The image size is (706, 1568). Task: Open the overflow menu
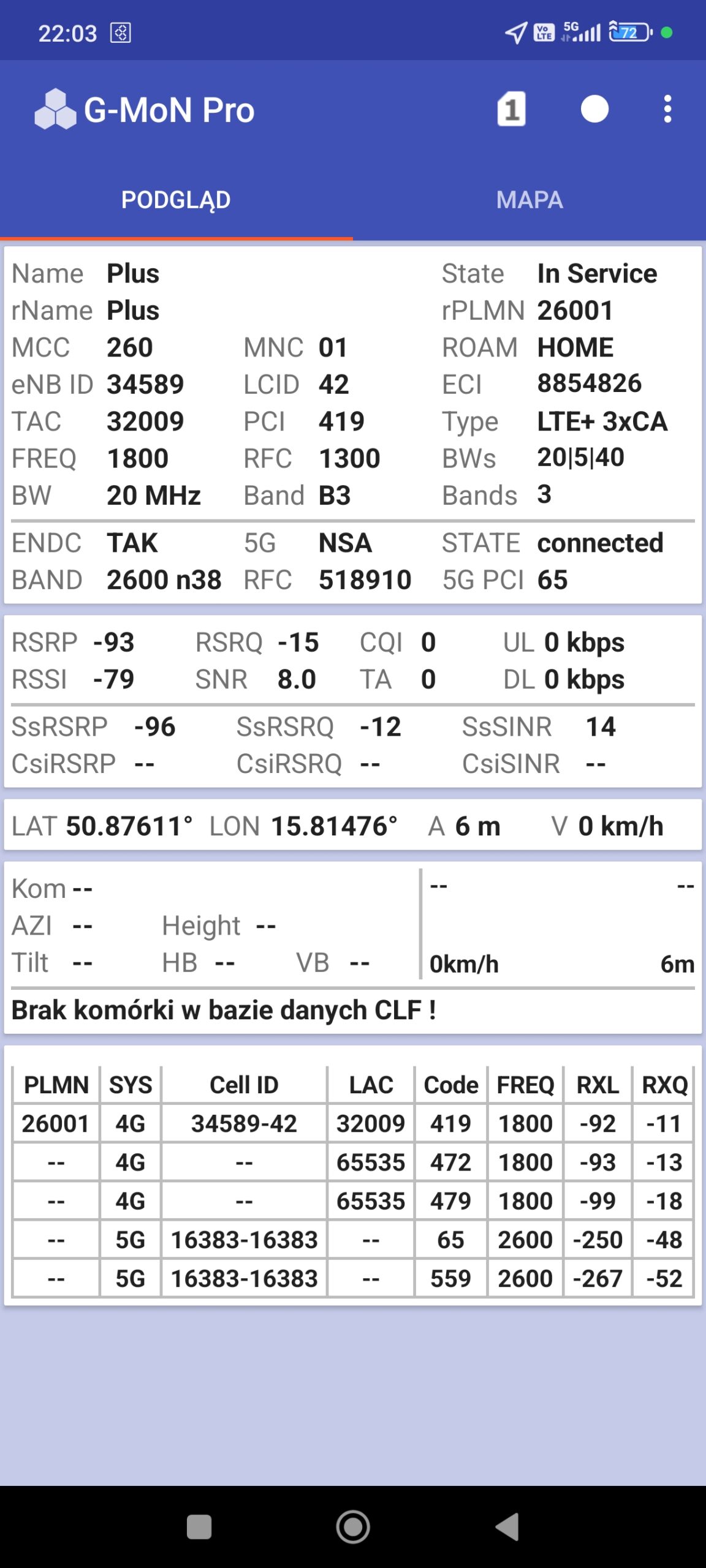coord(667,110)
